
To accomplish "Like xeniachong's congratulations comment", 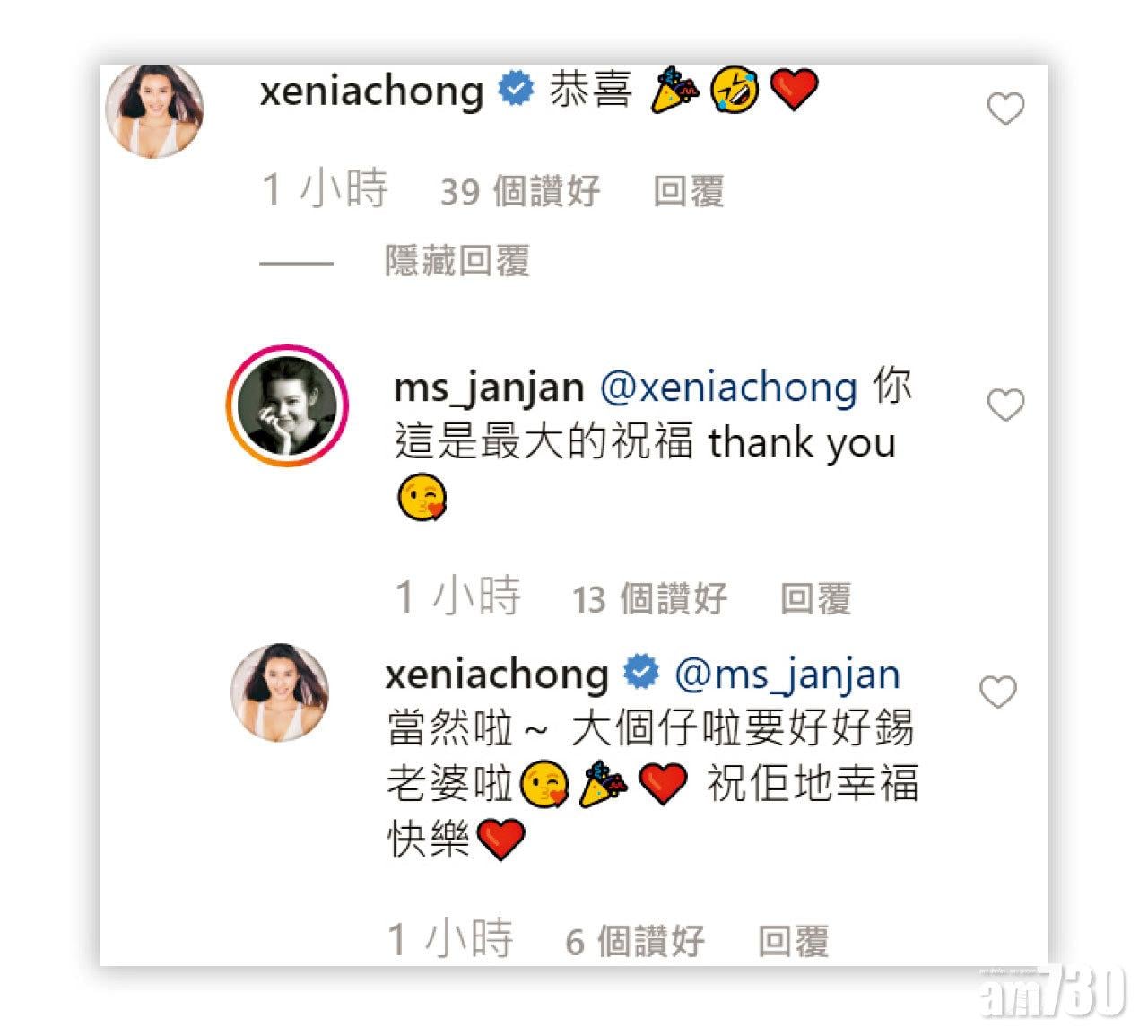I will click(1005, 110).
